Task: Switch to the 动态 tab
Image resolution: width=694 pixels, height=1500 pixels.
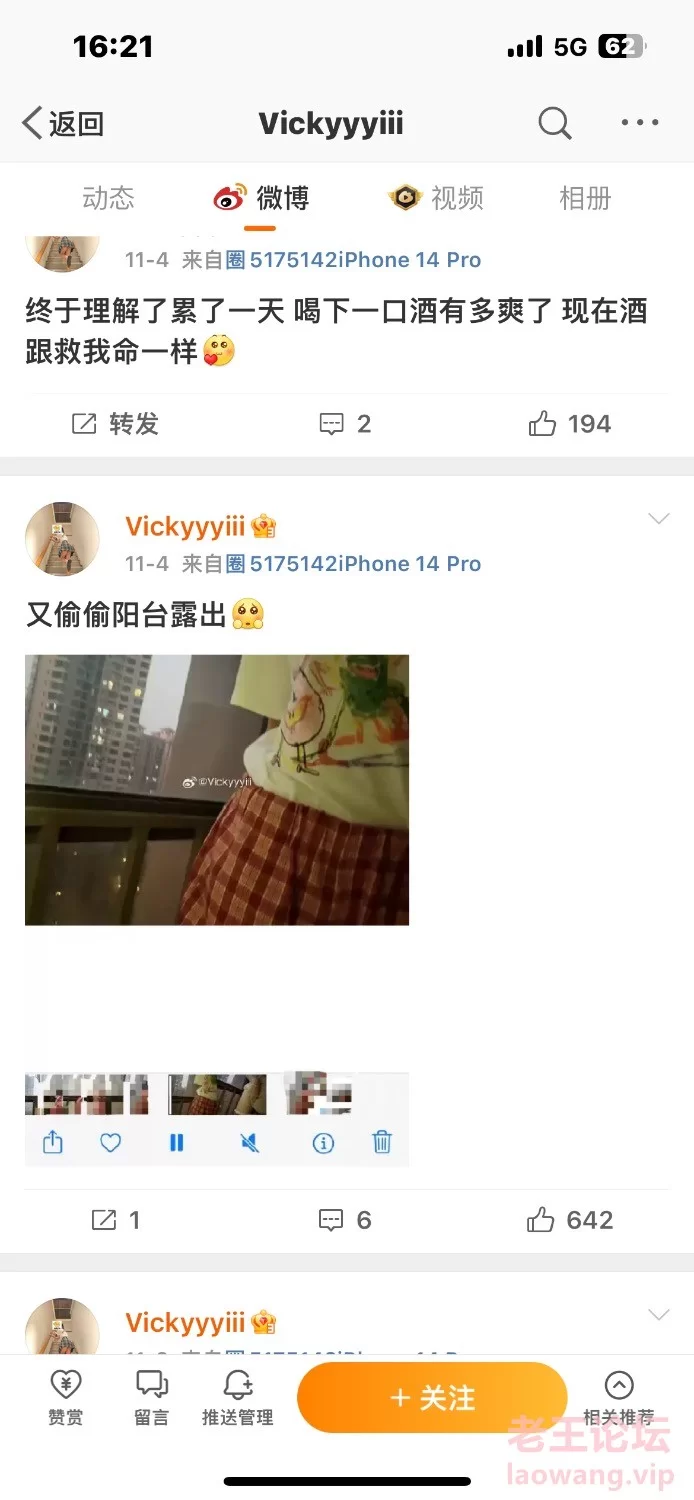Action: click(x=108, y=198)
